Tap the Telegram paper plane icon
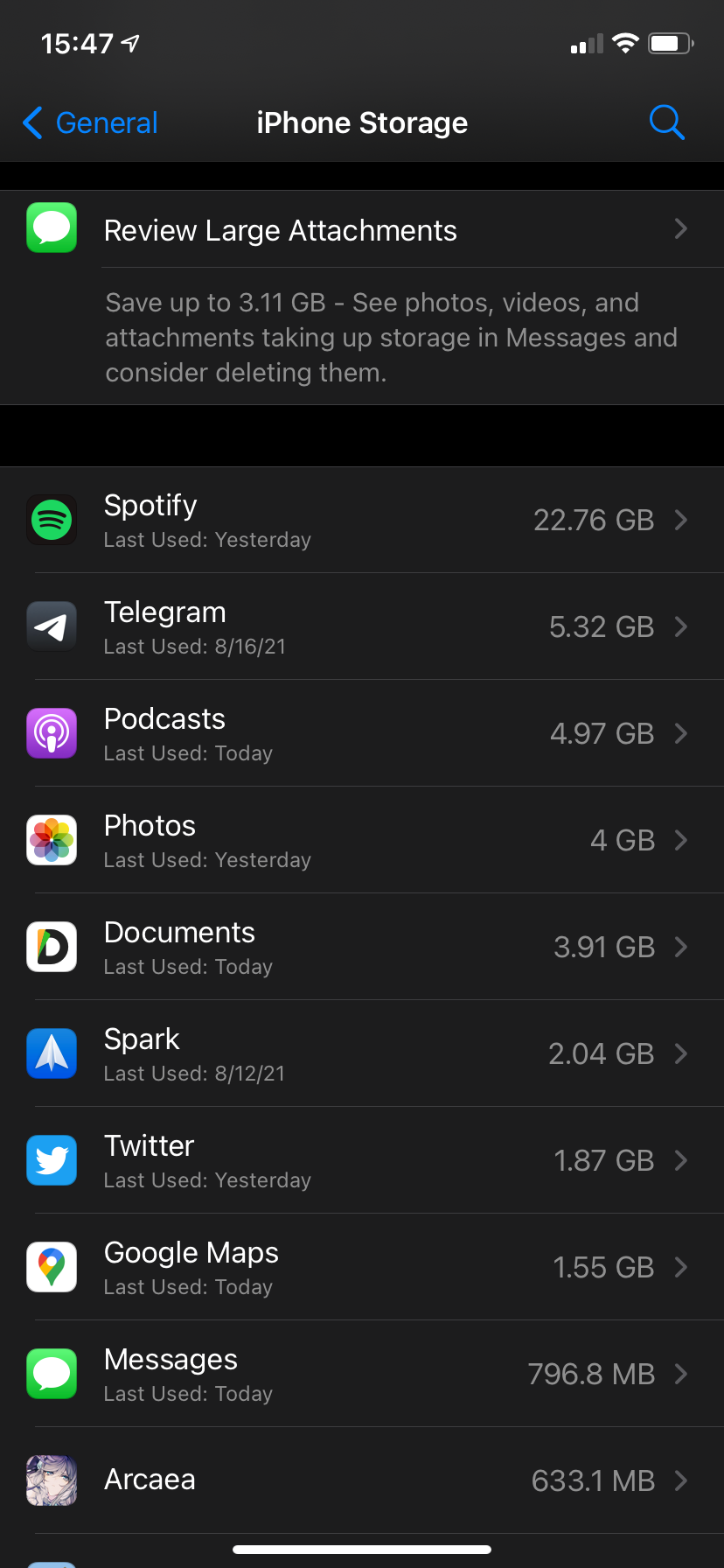This screenshot has height=1568, width=724. pos(51,626)
